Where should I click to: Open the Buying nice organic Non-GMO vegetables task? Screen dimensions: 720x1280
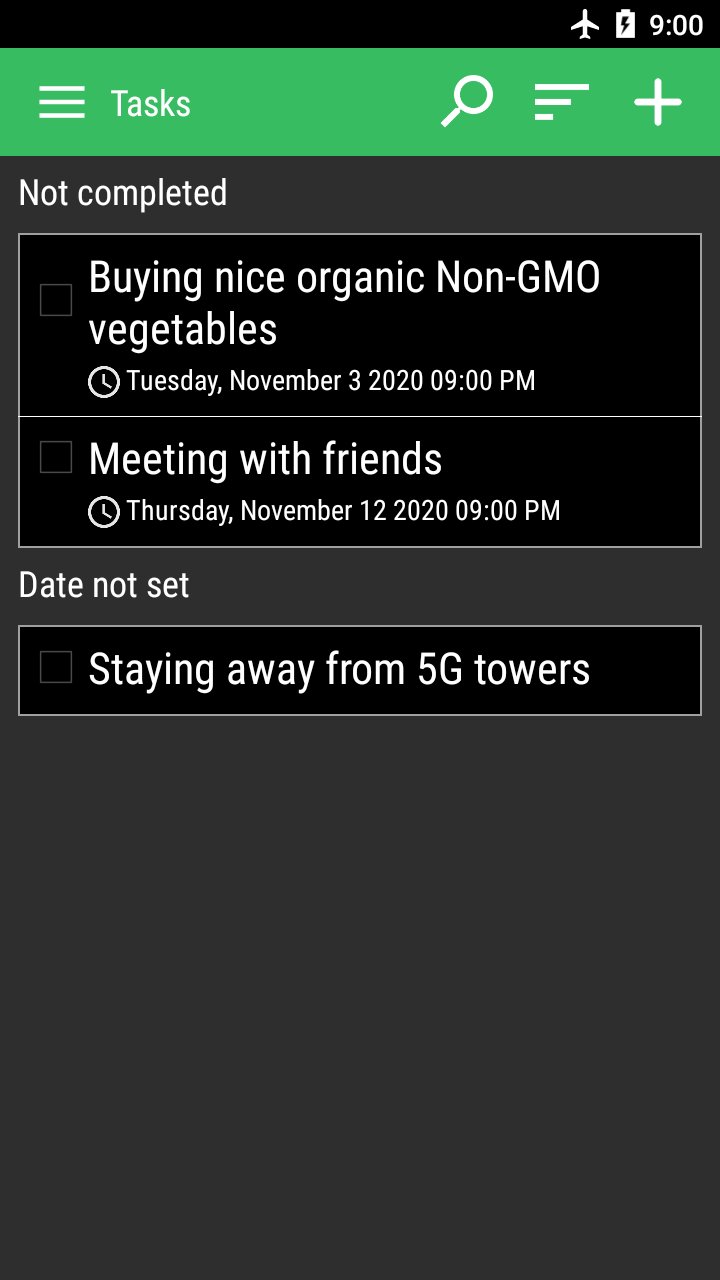point(344,304)
